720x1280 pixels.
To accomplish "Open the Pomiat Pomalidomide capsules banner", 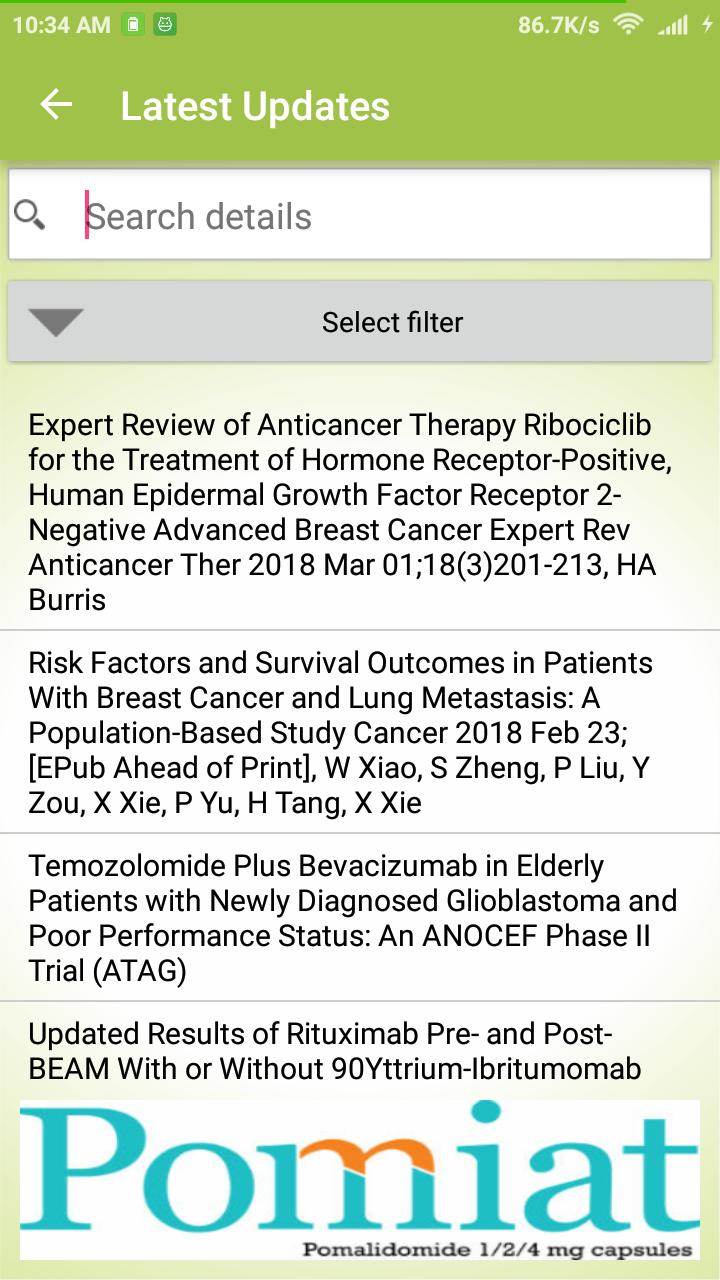I will [360, 1180].
